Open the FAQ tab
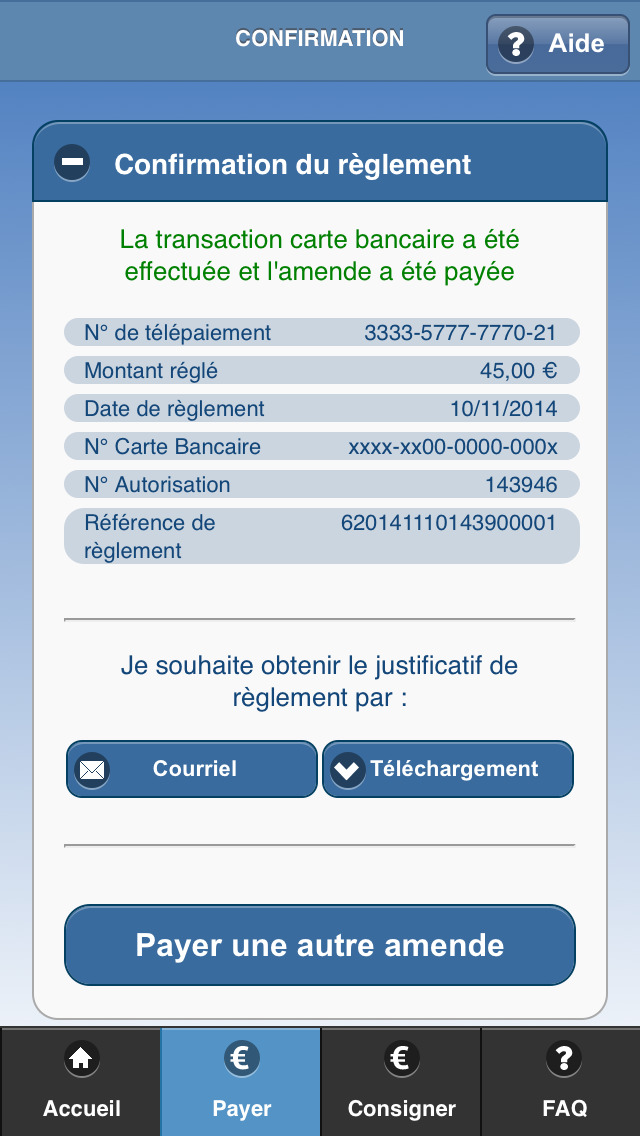This screenshot has width=640, height=1136. click(561, 1082)
